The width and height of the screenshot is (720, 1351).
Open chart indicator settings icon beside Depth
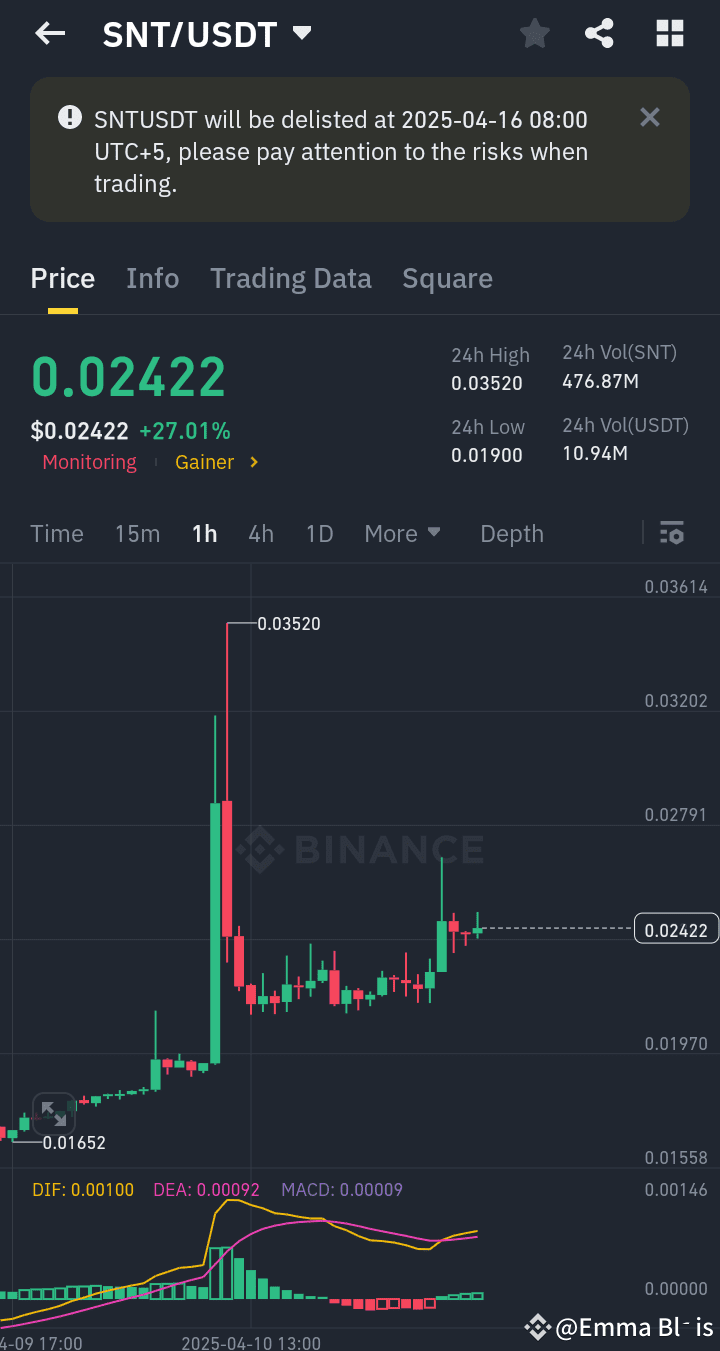pyautogui.click(x=671, y=533)
